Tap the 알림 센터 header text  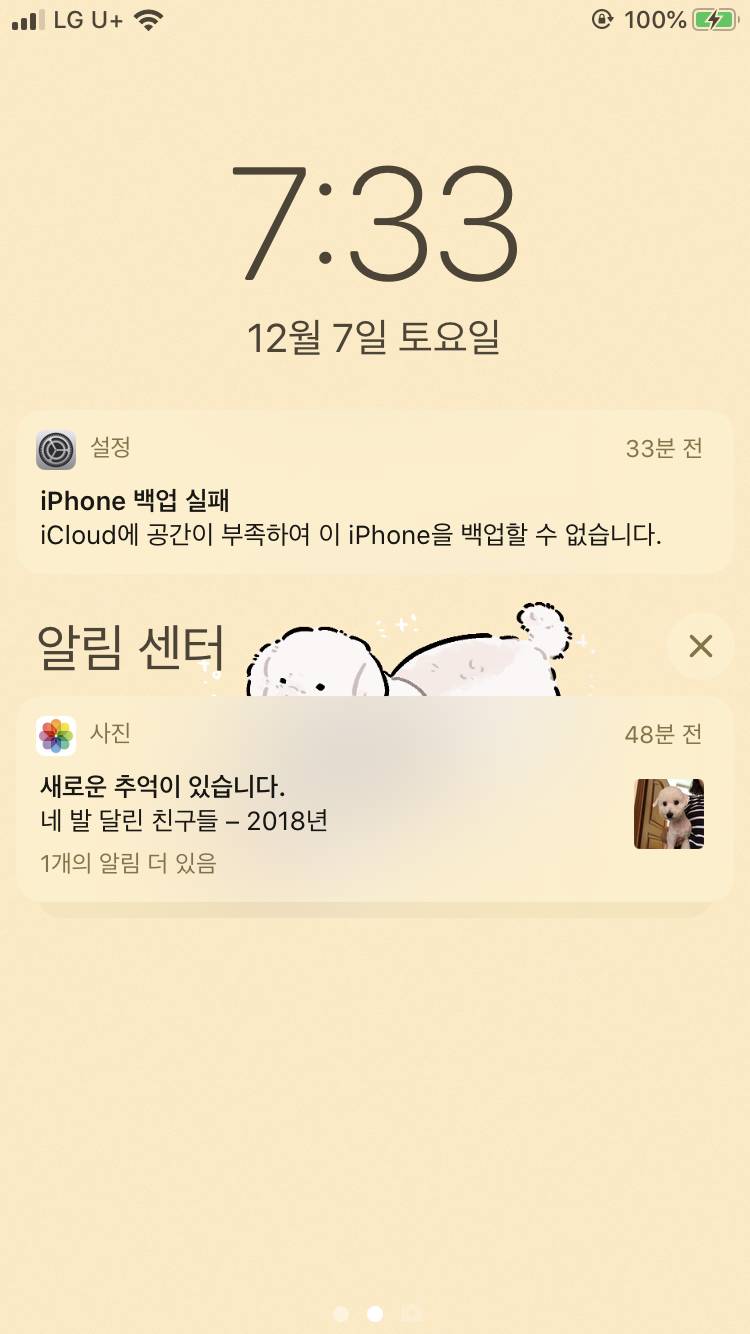click(x=131, y=646)
